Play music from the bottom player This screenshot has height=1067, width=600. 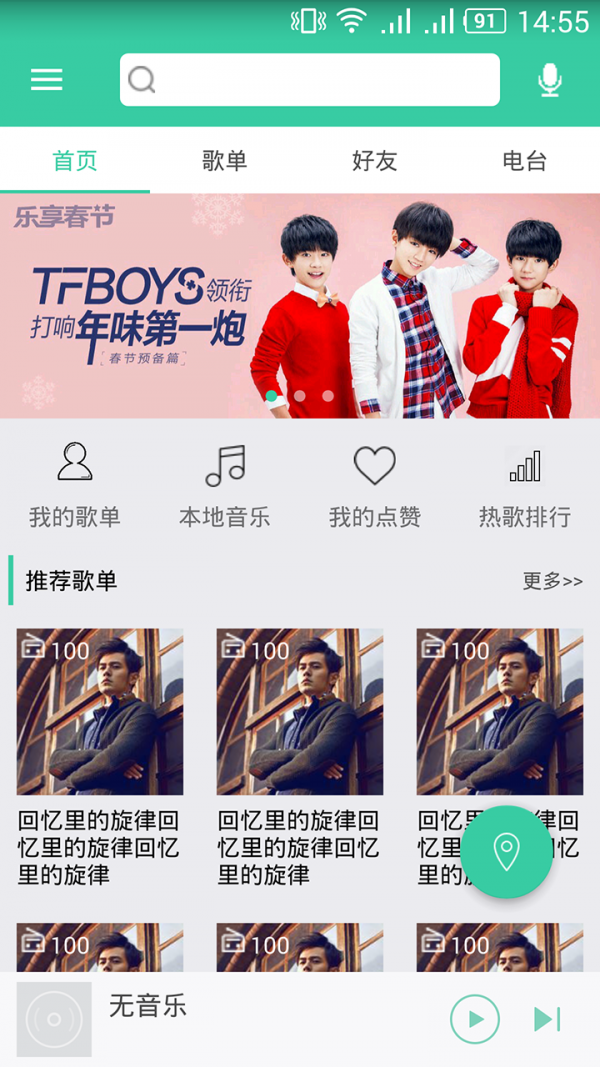coord(475,1019)
